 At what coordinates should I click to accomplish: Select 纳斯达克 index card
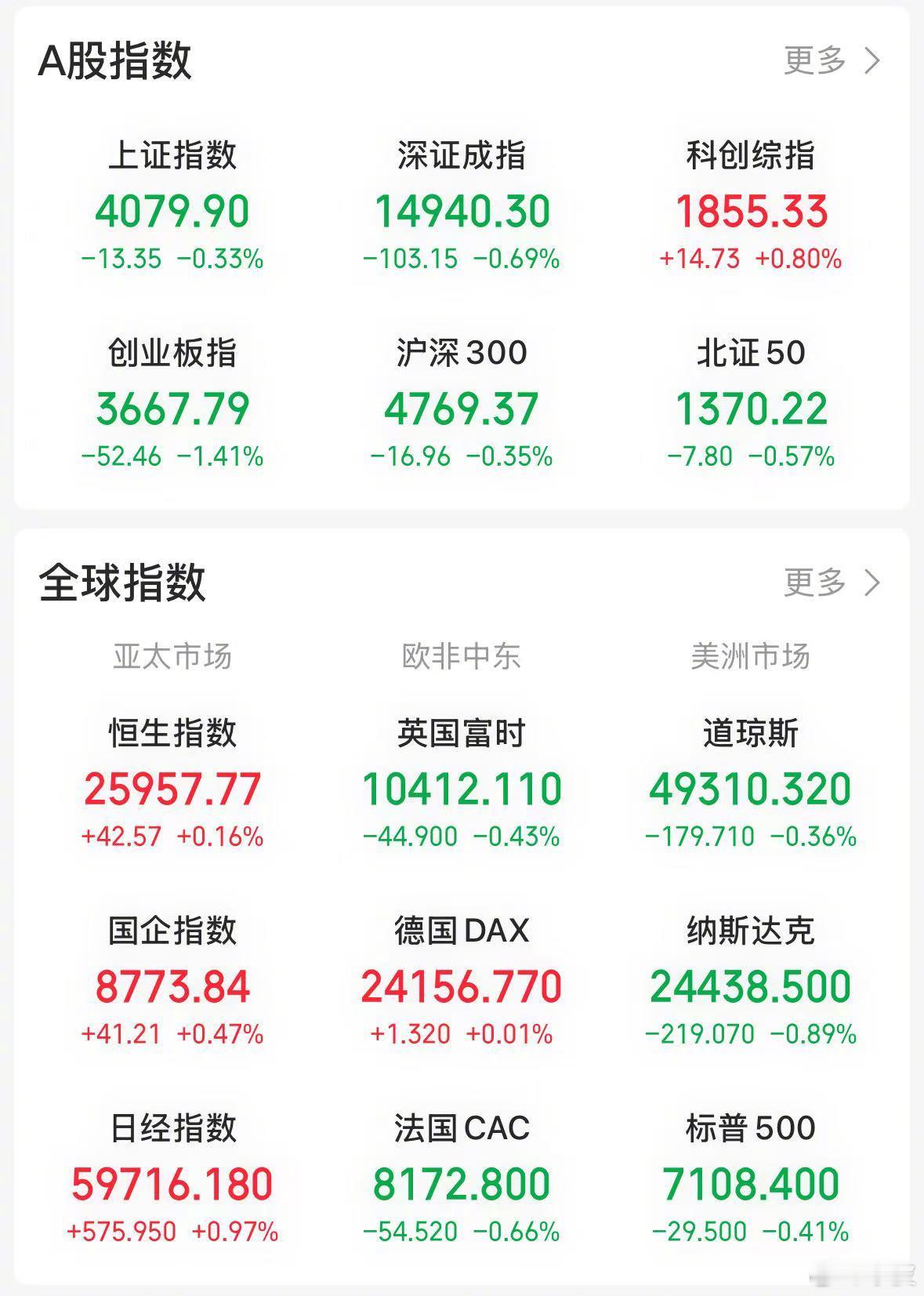click(750, 984)
